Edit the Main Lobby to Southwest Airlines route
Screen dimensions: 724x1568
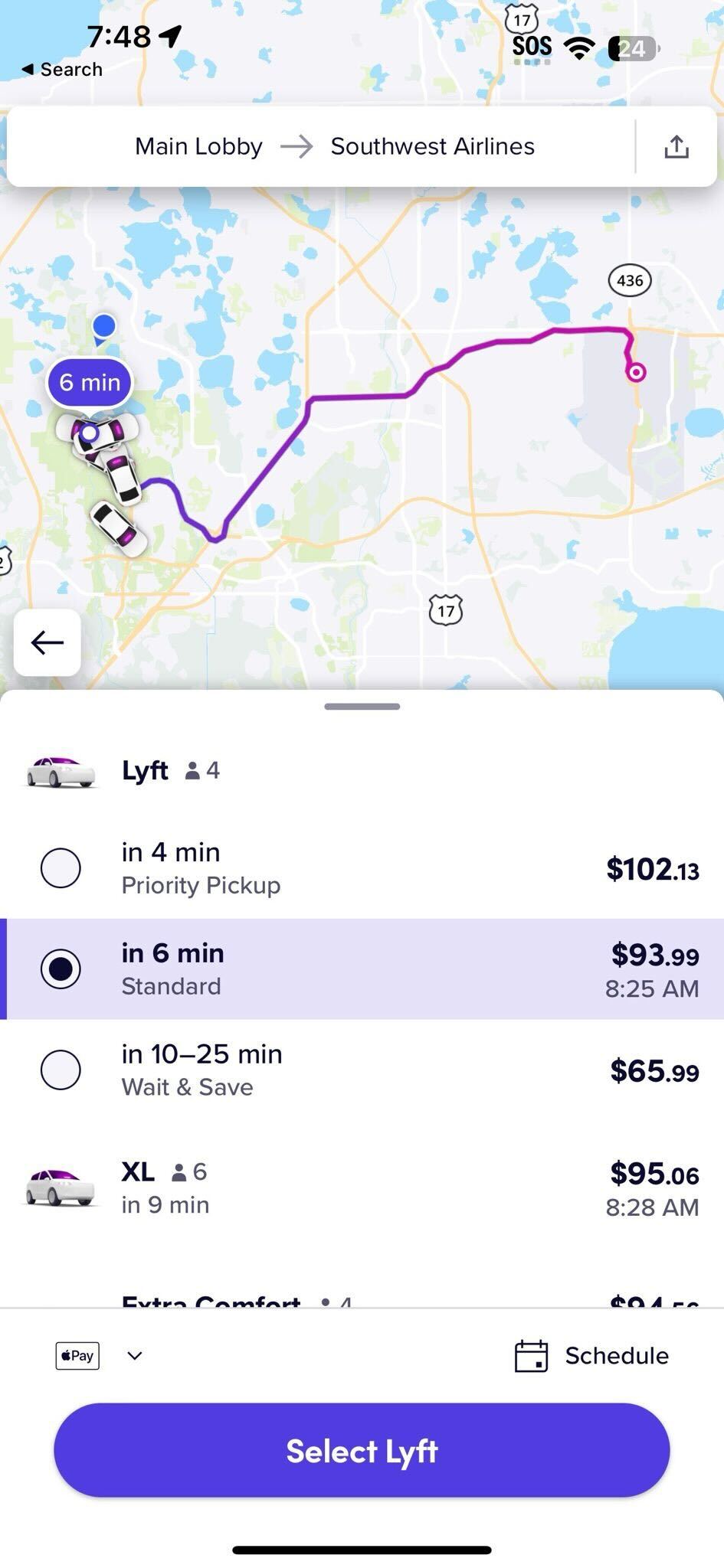[334, 146]
